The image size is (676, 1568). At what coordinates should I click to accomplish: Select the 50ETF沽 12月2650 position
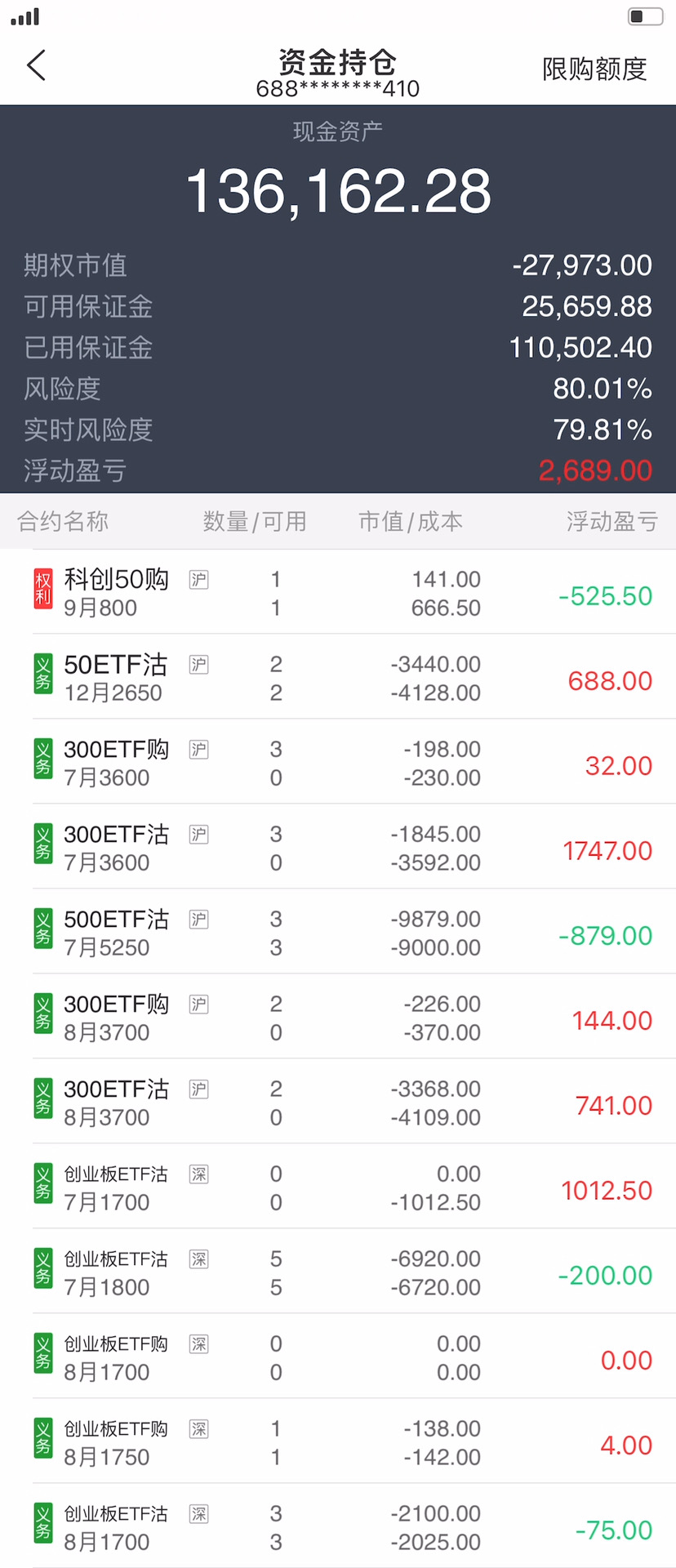pyautogui.click(x=338, y=678)
